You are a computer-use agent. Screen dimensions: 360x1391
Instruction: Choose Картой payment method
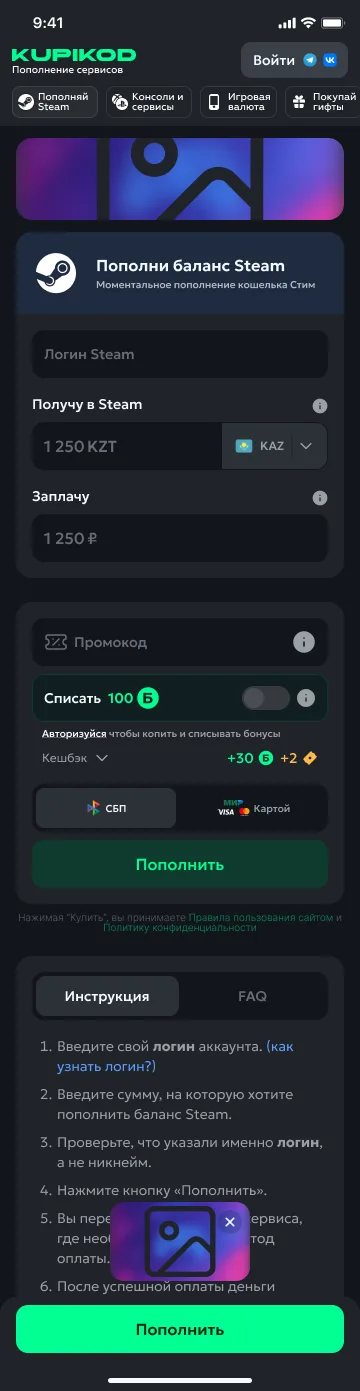click(x=253, y=808)
